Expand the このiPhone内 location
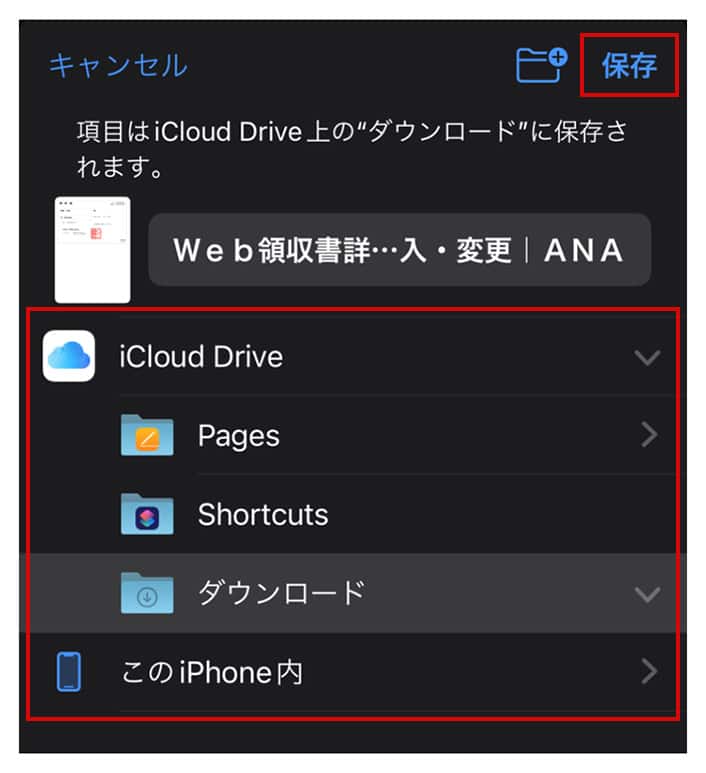Screen dimensions: 706x773 coord(648,672)
